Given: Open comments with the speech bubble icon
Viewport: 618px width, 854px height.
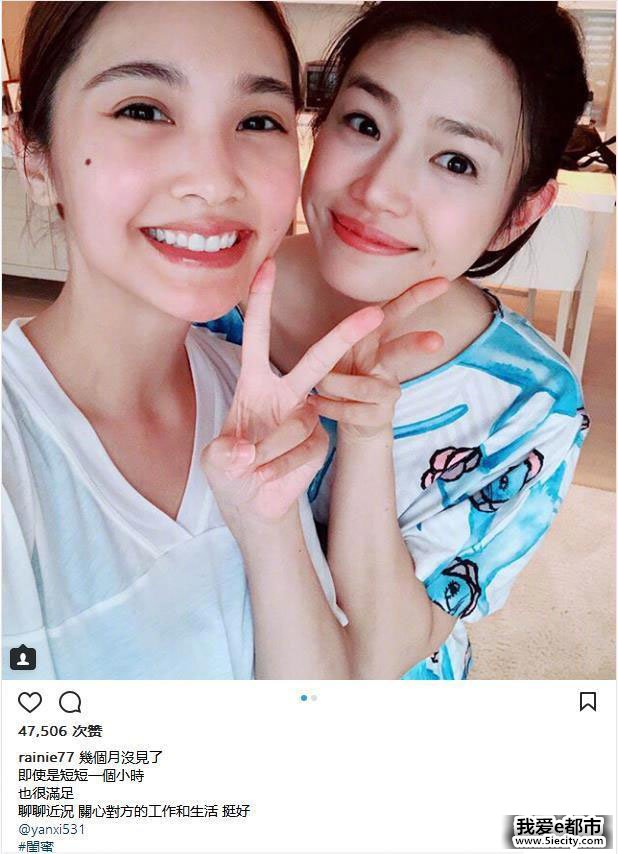Looking at the screenshot, I should [70, 702].
